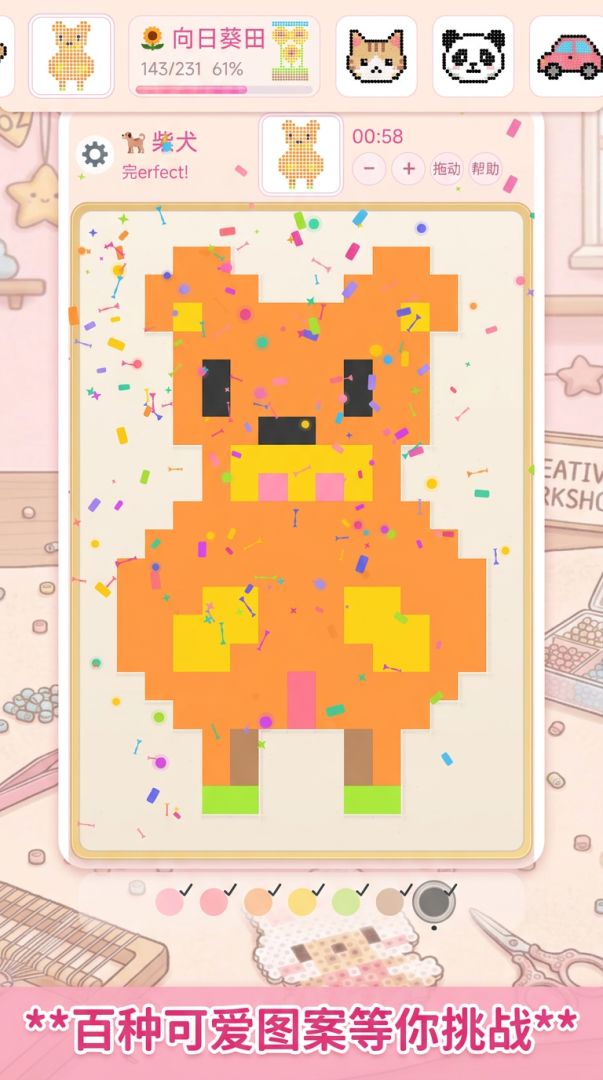Zoom in with the plus button
Viewport: 603px width, 1080px height.
(408, 169)
